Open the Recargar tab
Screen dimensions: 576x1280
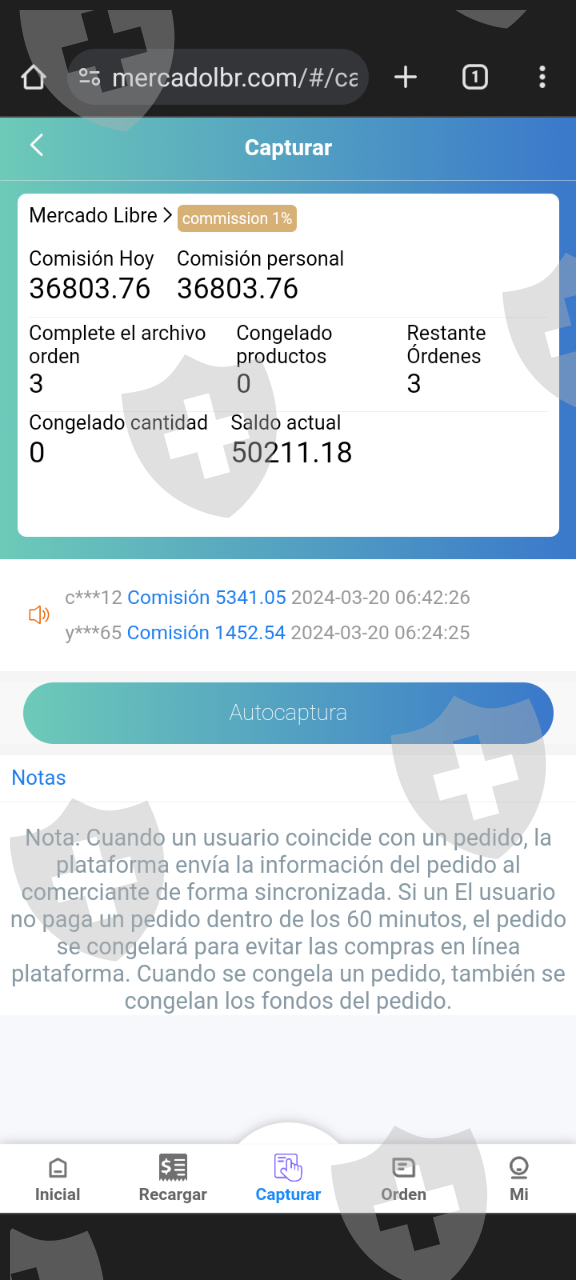tap(173, 1178)
